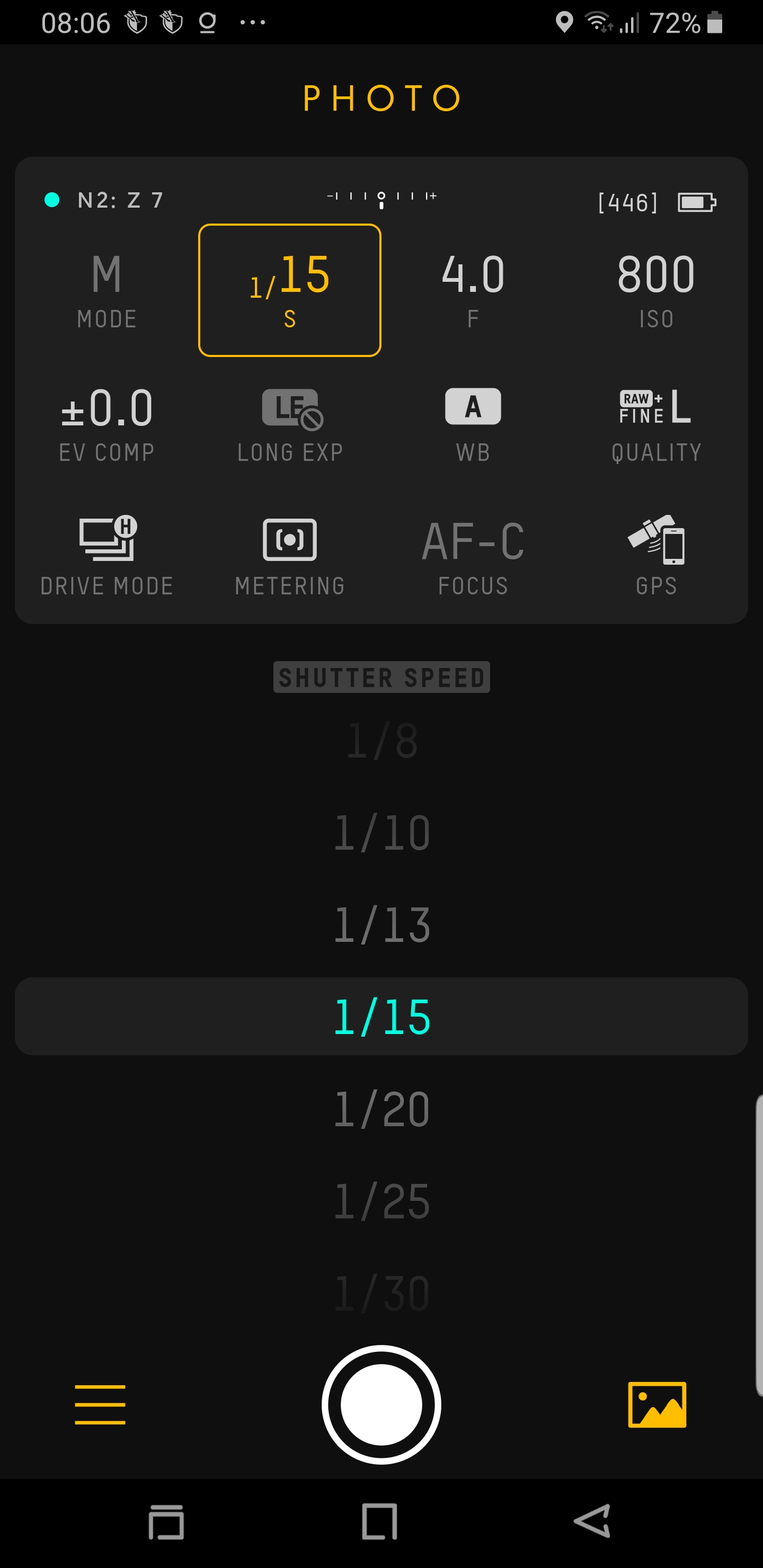This screenshot has height=1568, width=763.
Task: Open the hamburger menu
Action: click(100, 1404)
